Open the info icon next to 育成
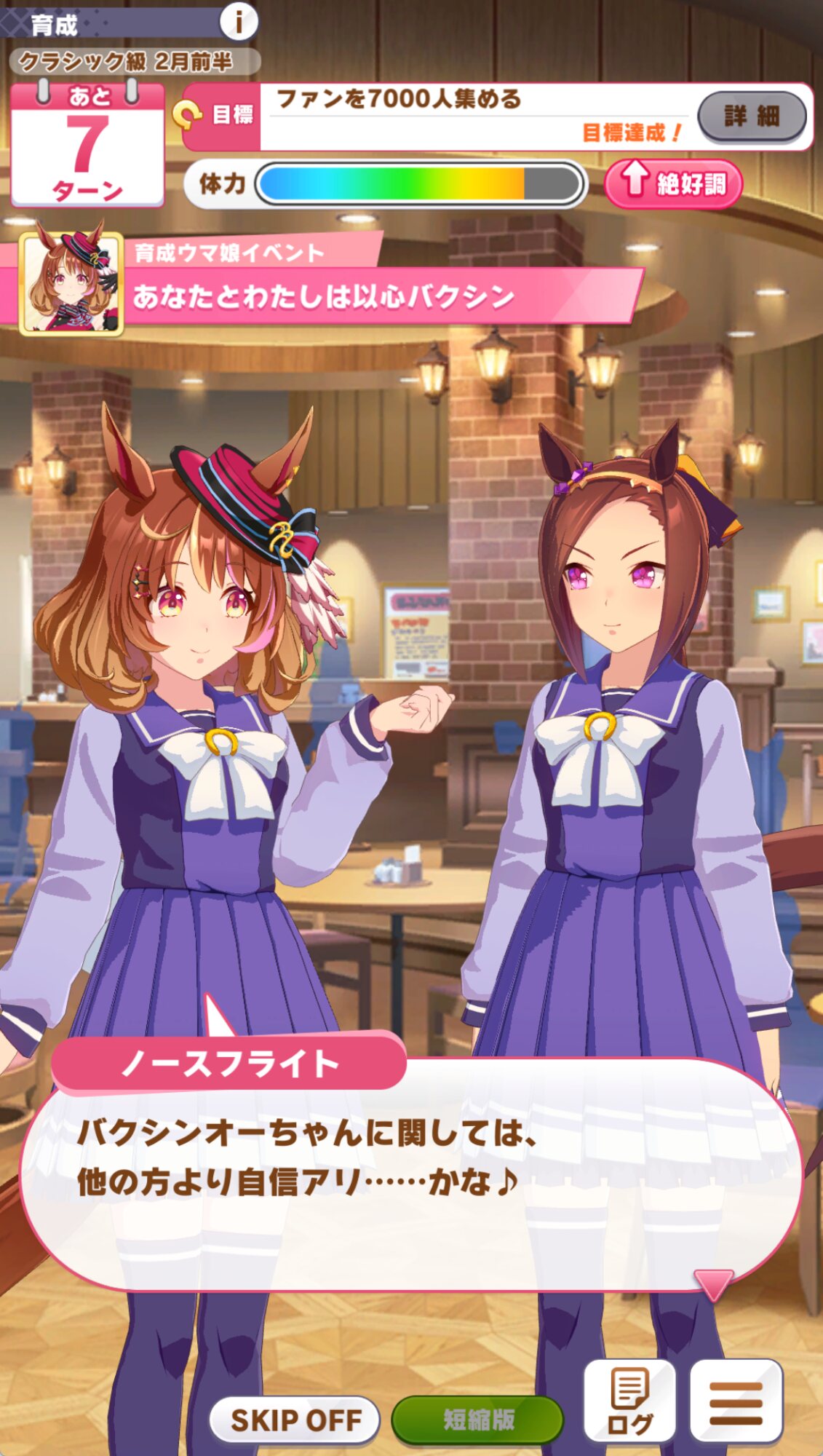The image size is (823, 1456). coord(238,21)
